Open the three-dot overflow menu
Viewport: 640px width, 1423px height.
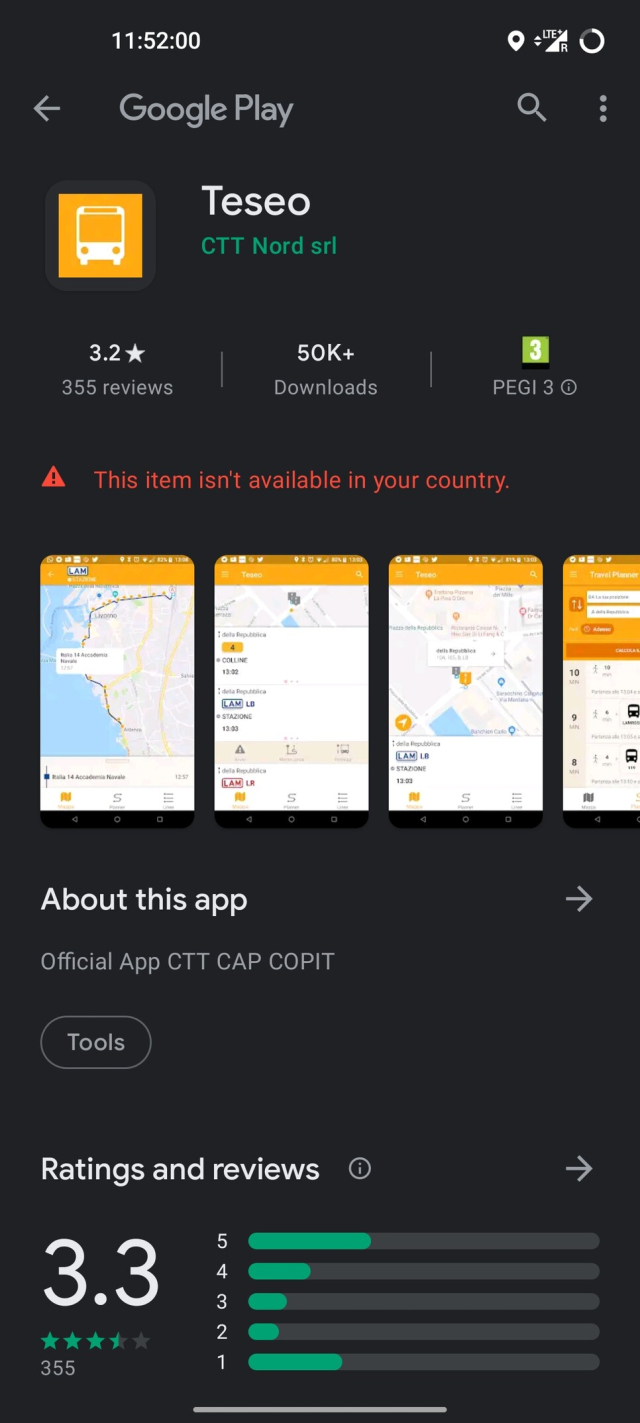(603, 108)
